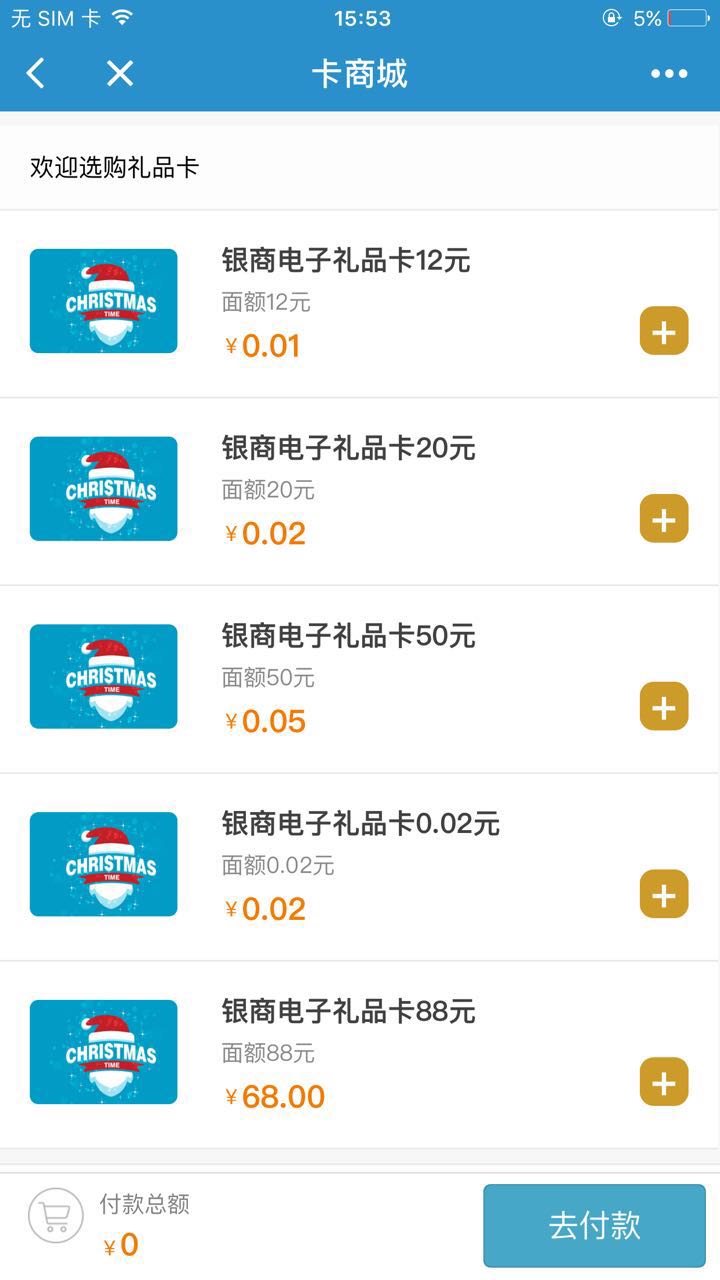Add 银商电子礼品卡20元 to the cart

coord(664,519)
